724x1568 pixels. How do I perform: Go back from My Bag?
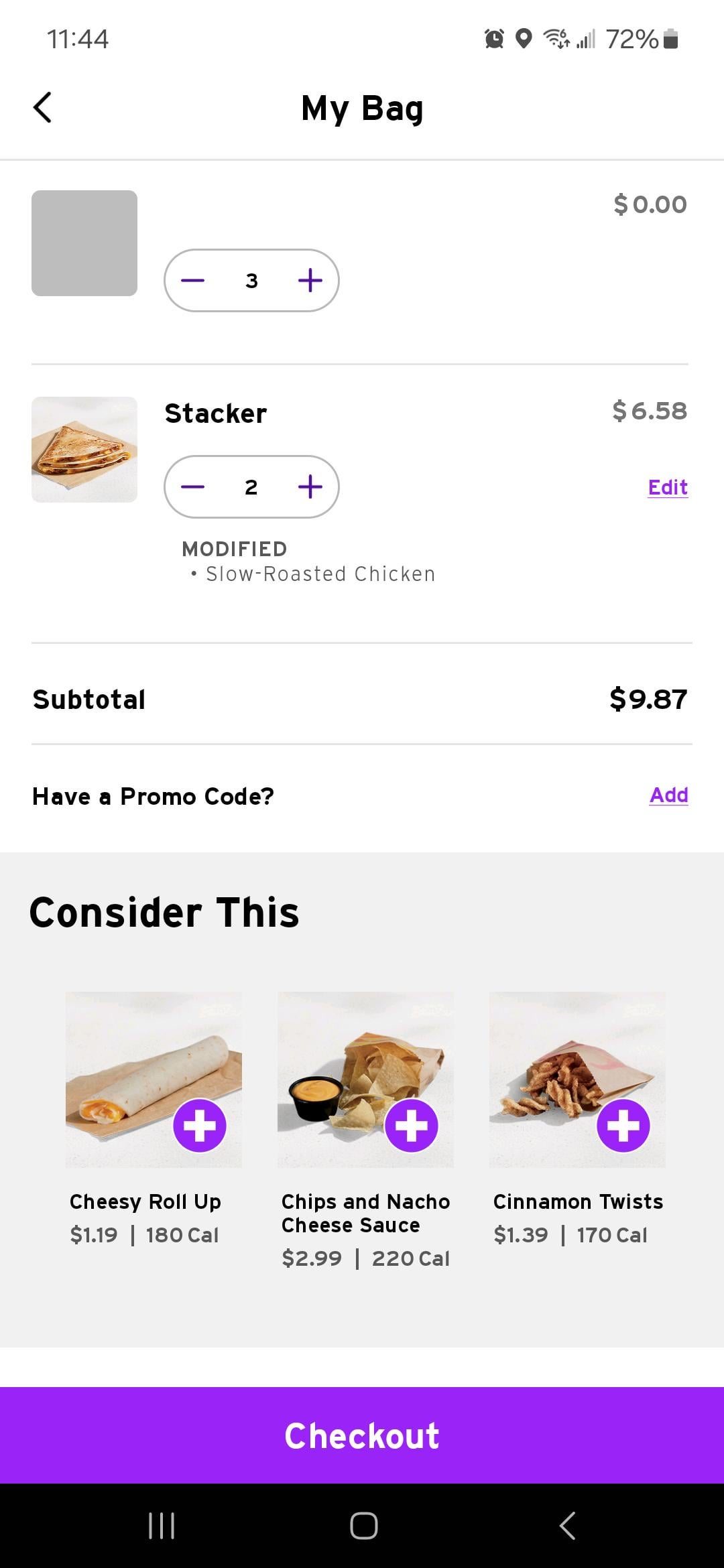click(42, 108)
